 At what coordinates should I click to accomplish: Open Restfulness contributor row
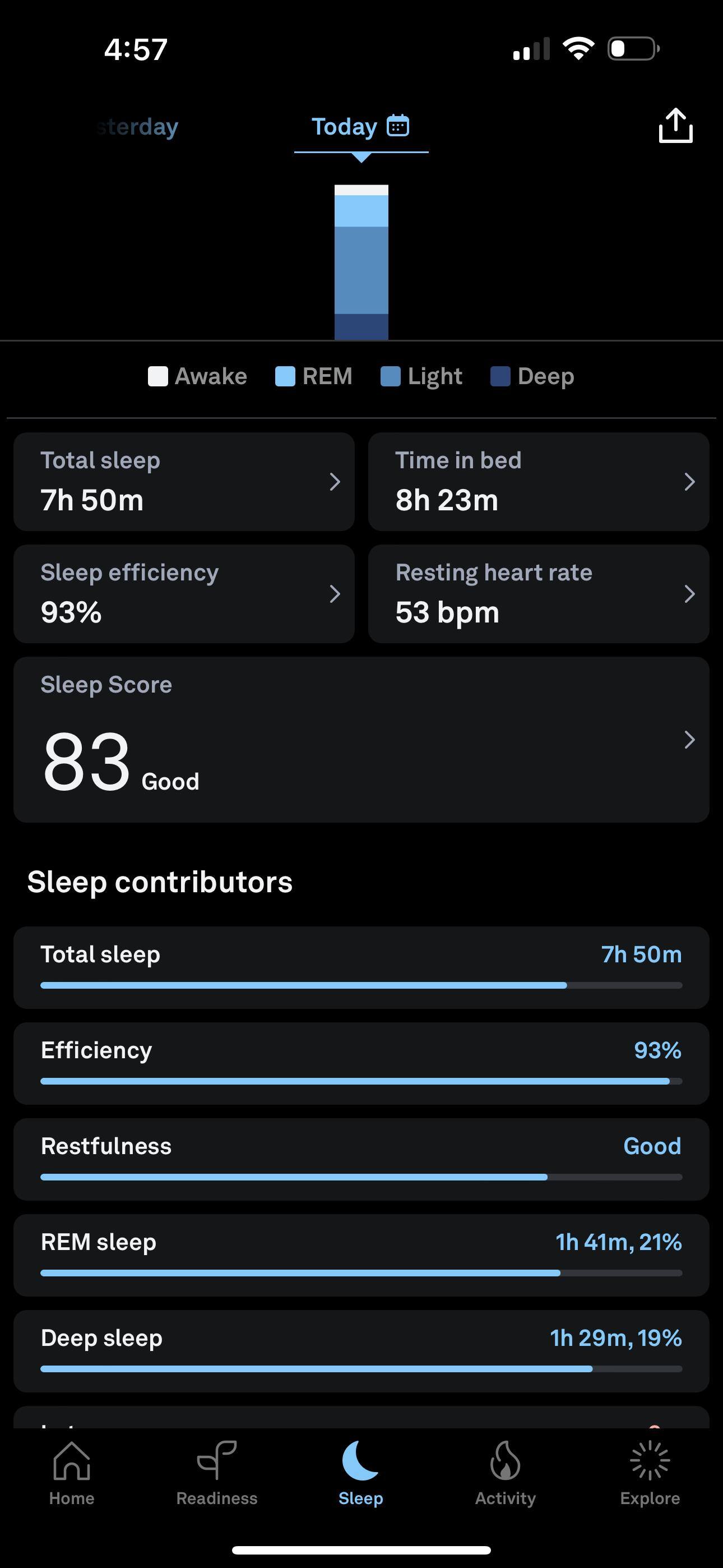pos(361,1159)
